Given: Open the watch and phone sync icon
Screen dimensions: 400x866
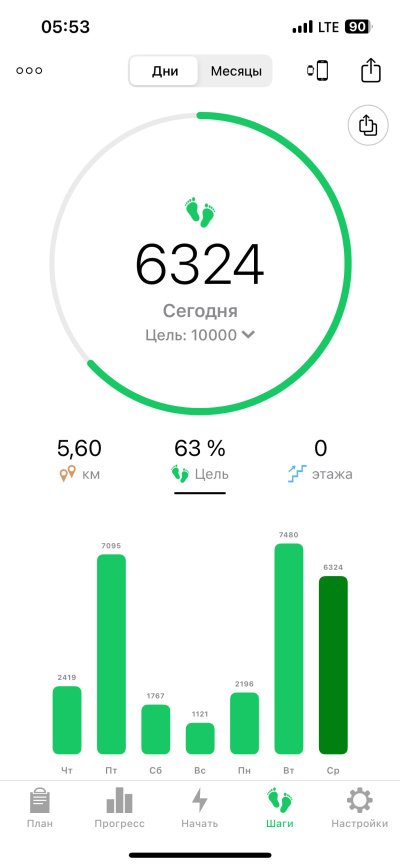Looking at the screenshot, I should [x=318, y=71].
